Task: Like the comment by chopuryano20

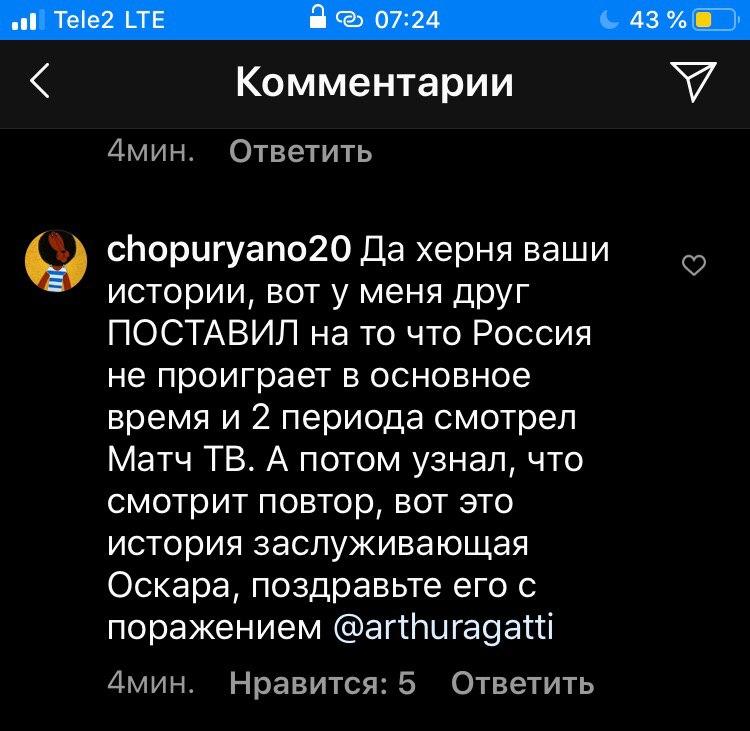Action: coord(693,265)
